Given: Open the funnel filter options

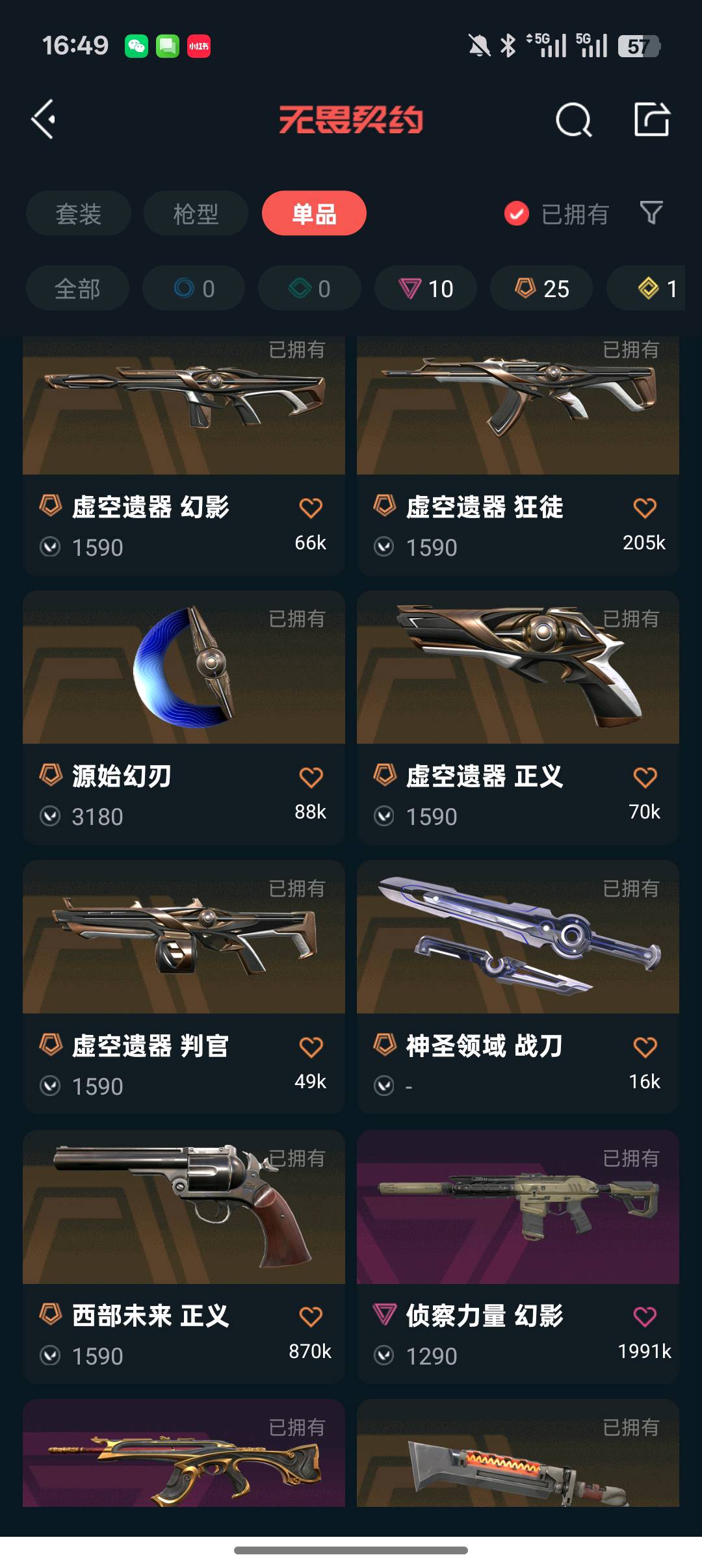Looking at the screenshot, I should [x=651, y=213].
